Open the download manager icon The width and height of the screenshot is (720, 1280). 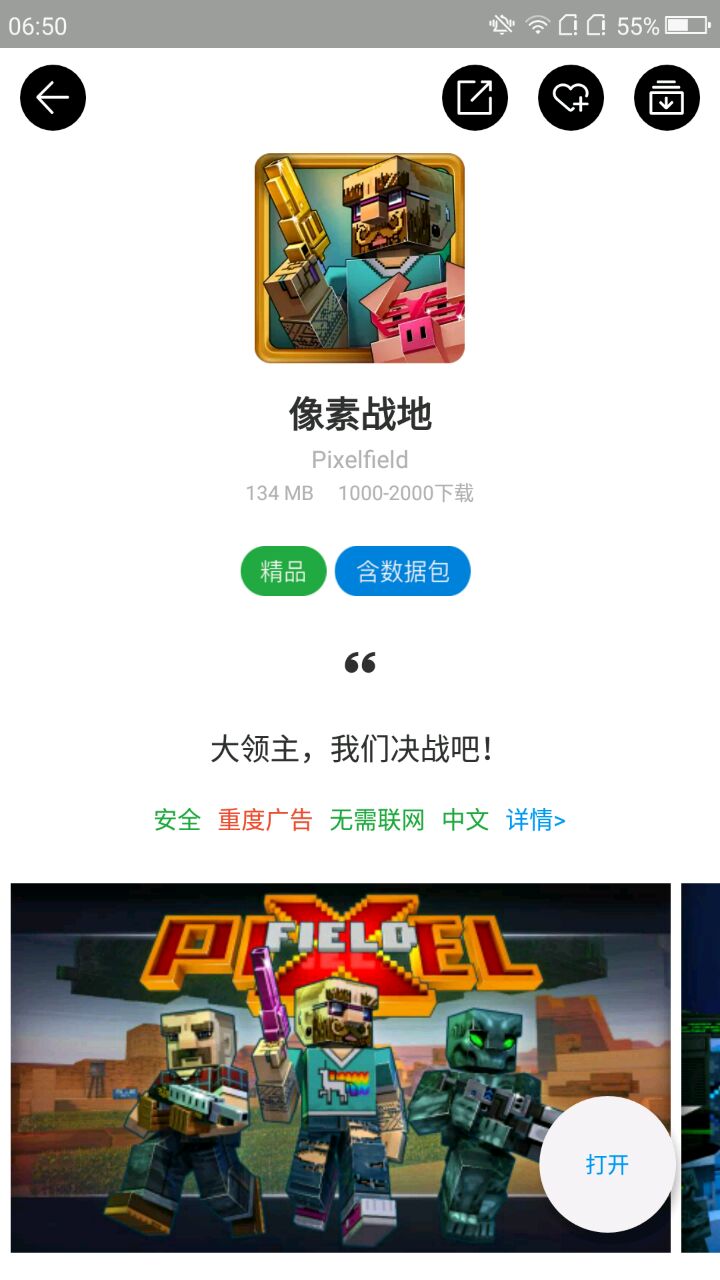click(667, 98)
